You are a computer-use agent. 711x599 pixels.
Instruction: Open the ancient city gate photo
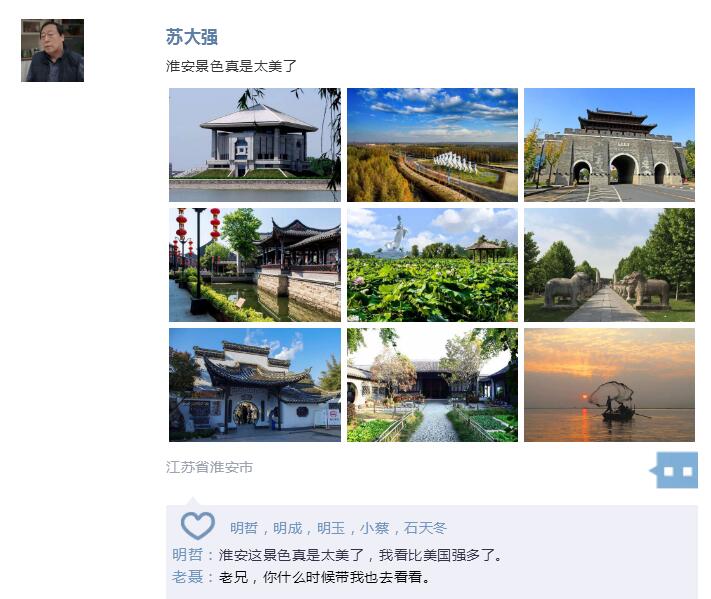click(x=609, y=145)
